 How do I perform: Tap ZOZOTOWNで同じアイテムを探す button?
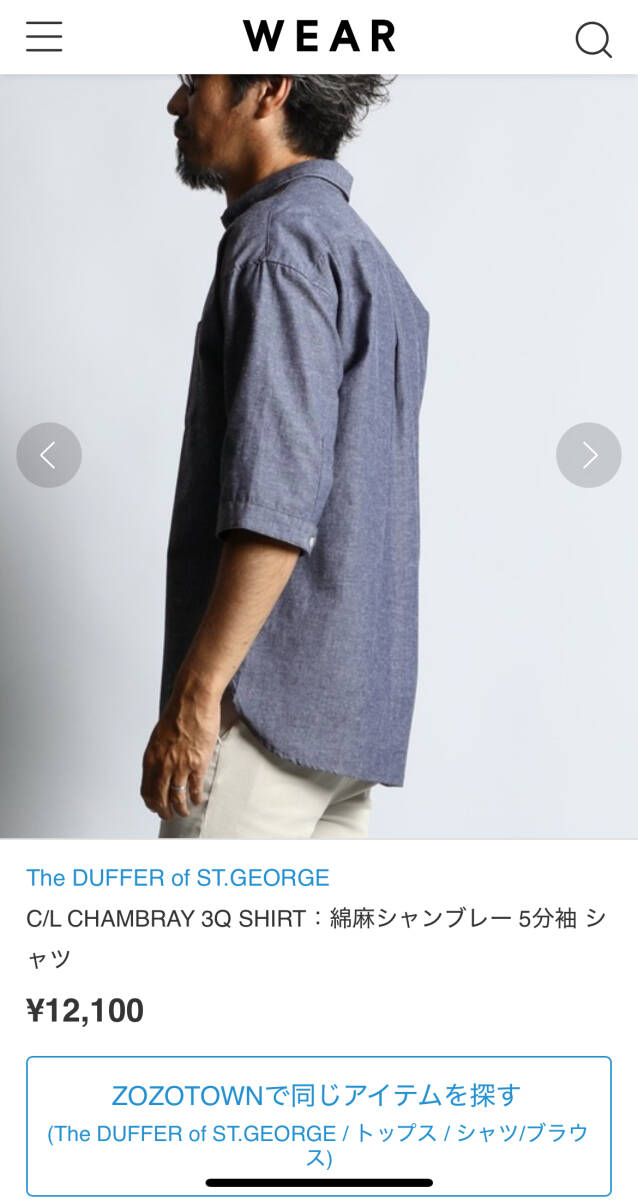pyautogui.click(x=318, y=1125)
